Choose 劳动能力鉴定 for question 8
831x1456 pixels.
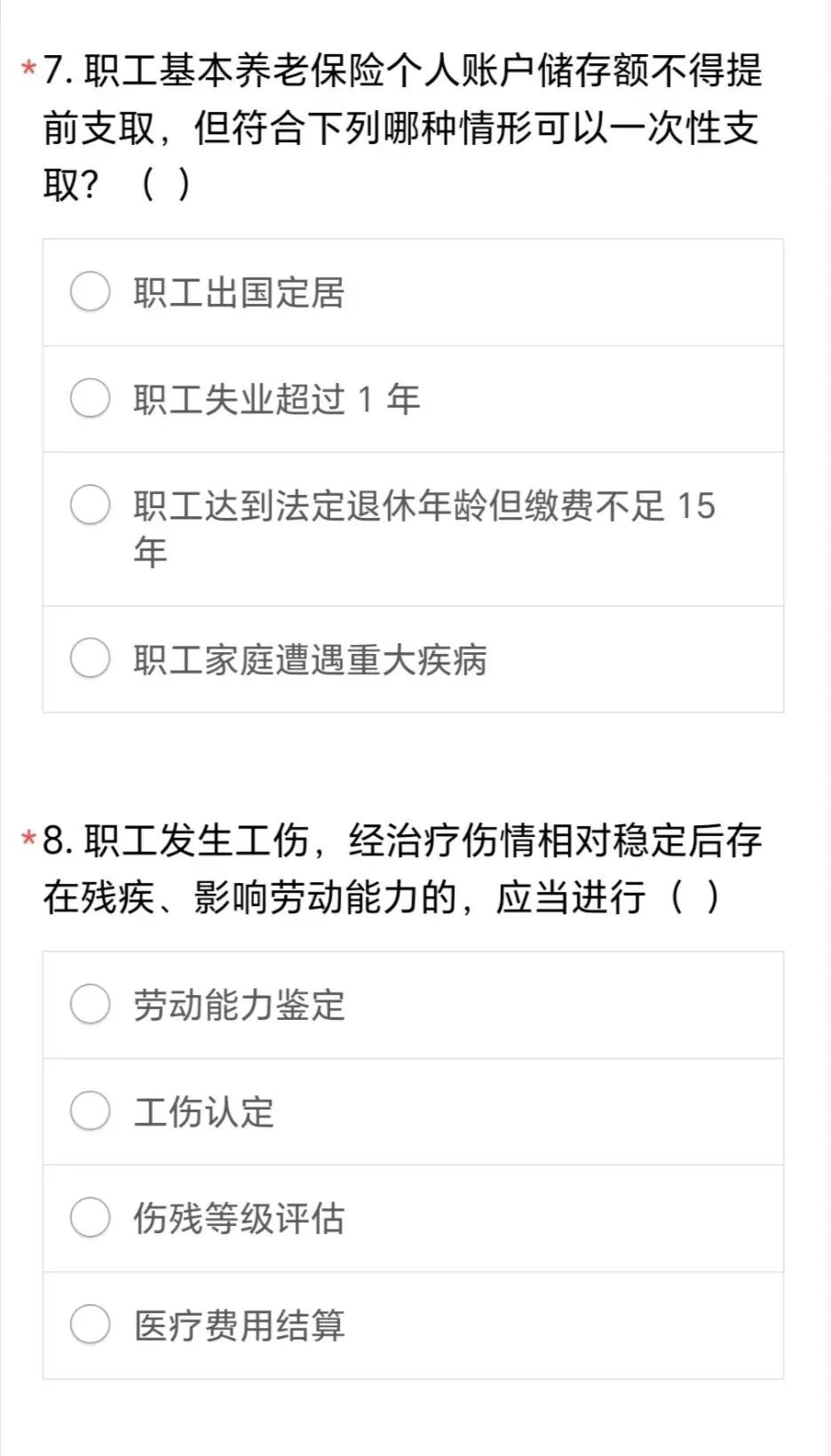pyautogui.click(x=413, y=1005)
